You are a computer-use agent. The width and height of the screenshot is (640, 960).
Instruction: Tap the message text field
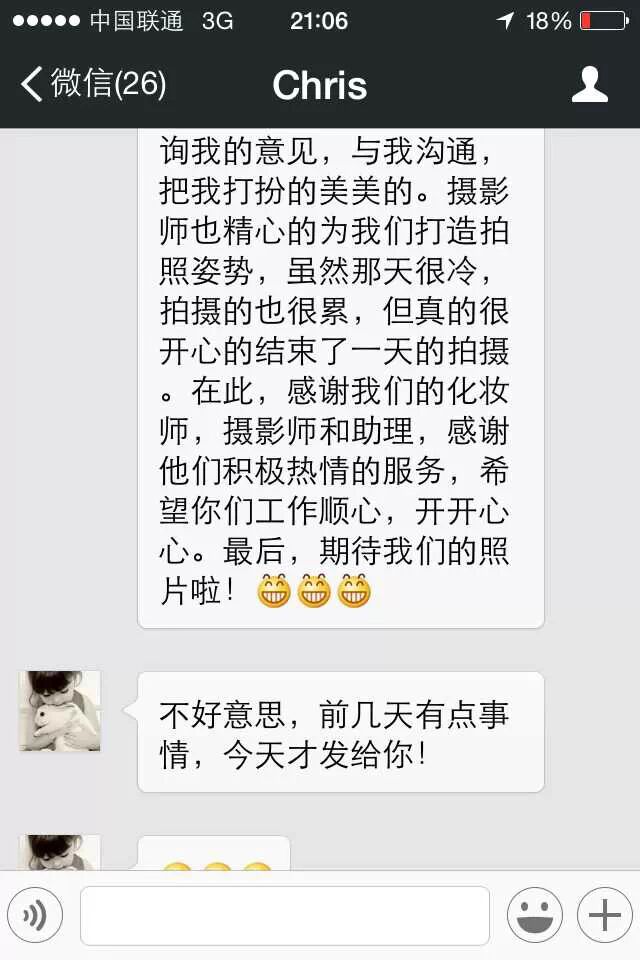(x=285, y=915)
